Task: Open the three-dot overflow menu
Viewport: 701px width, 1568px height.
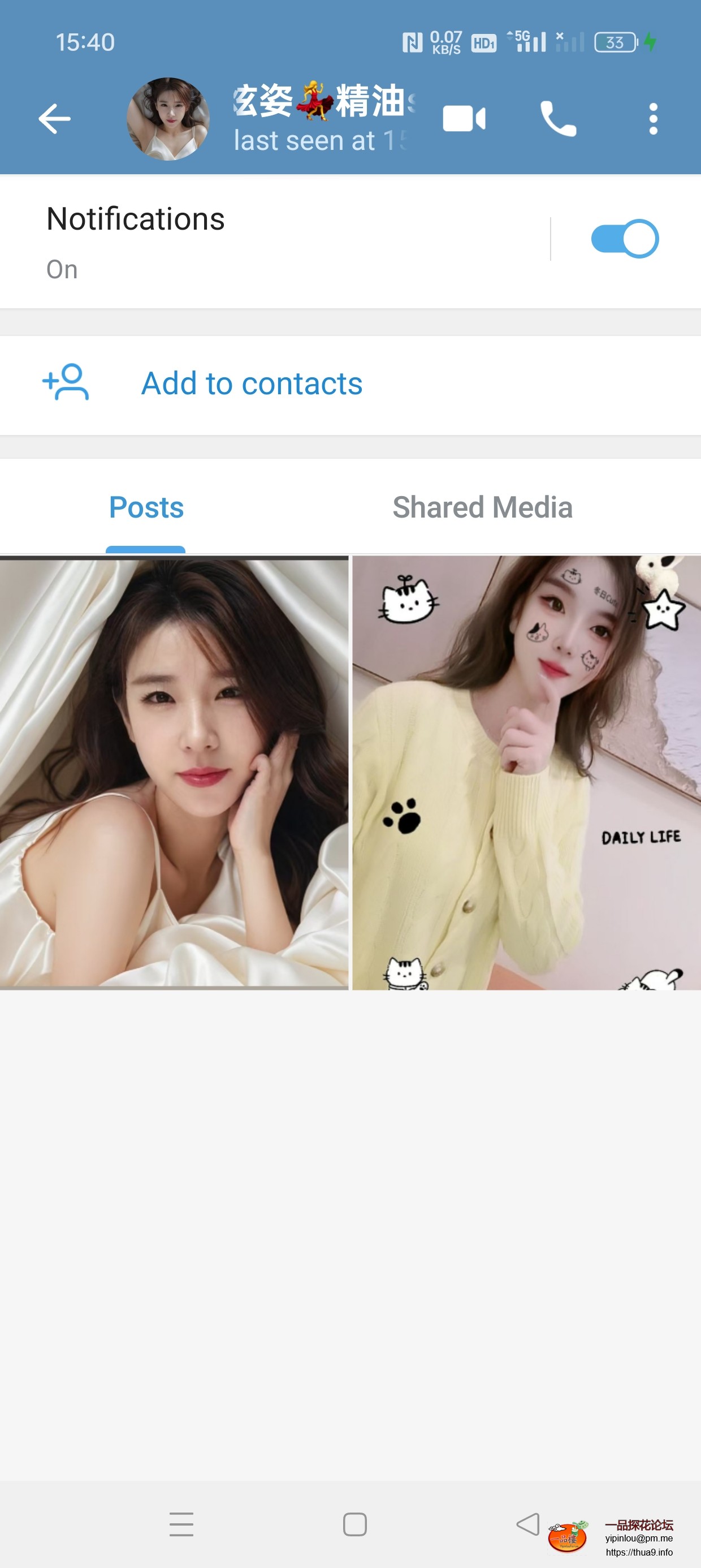Action: tap(653, 119)
